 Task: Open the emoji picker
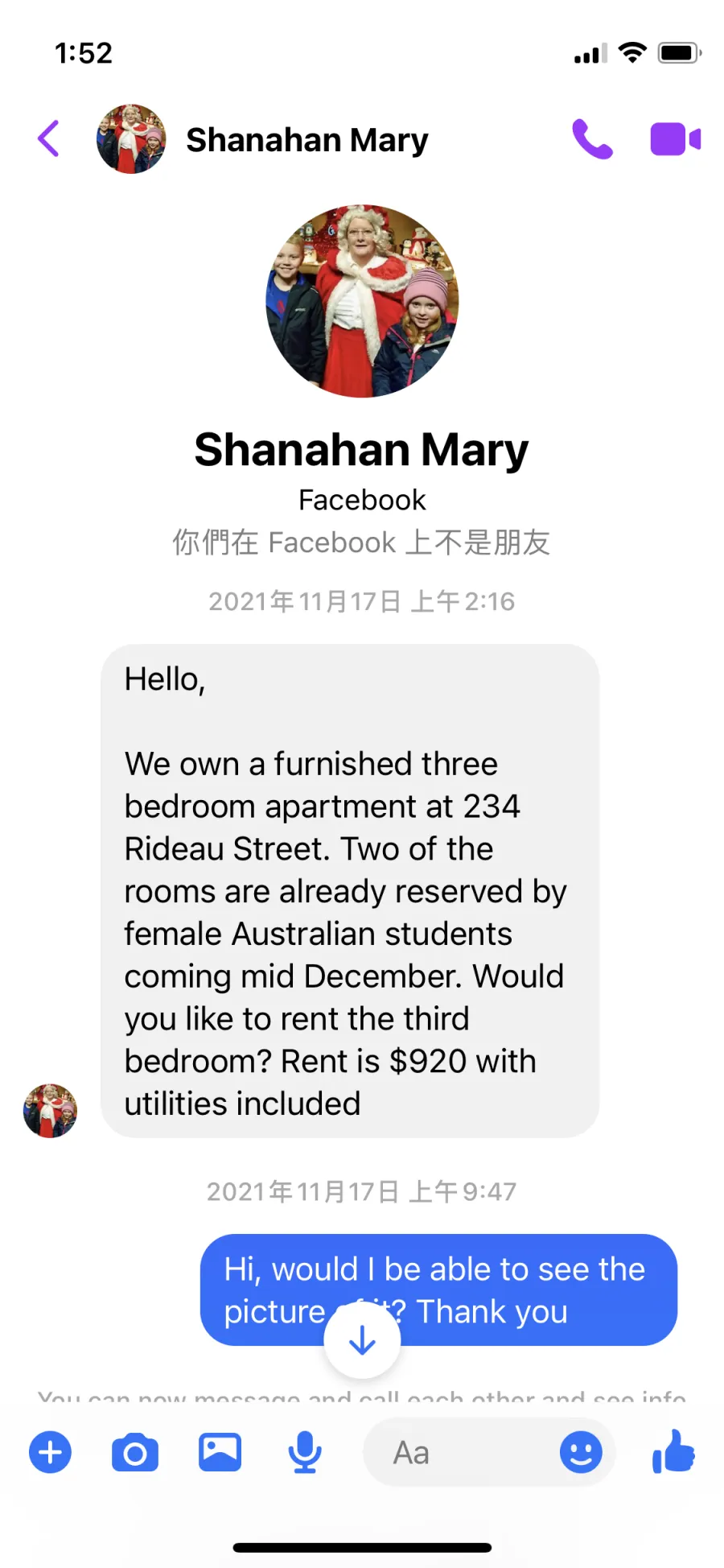tap(581, 1452)
